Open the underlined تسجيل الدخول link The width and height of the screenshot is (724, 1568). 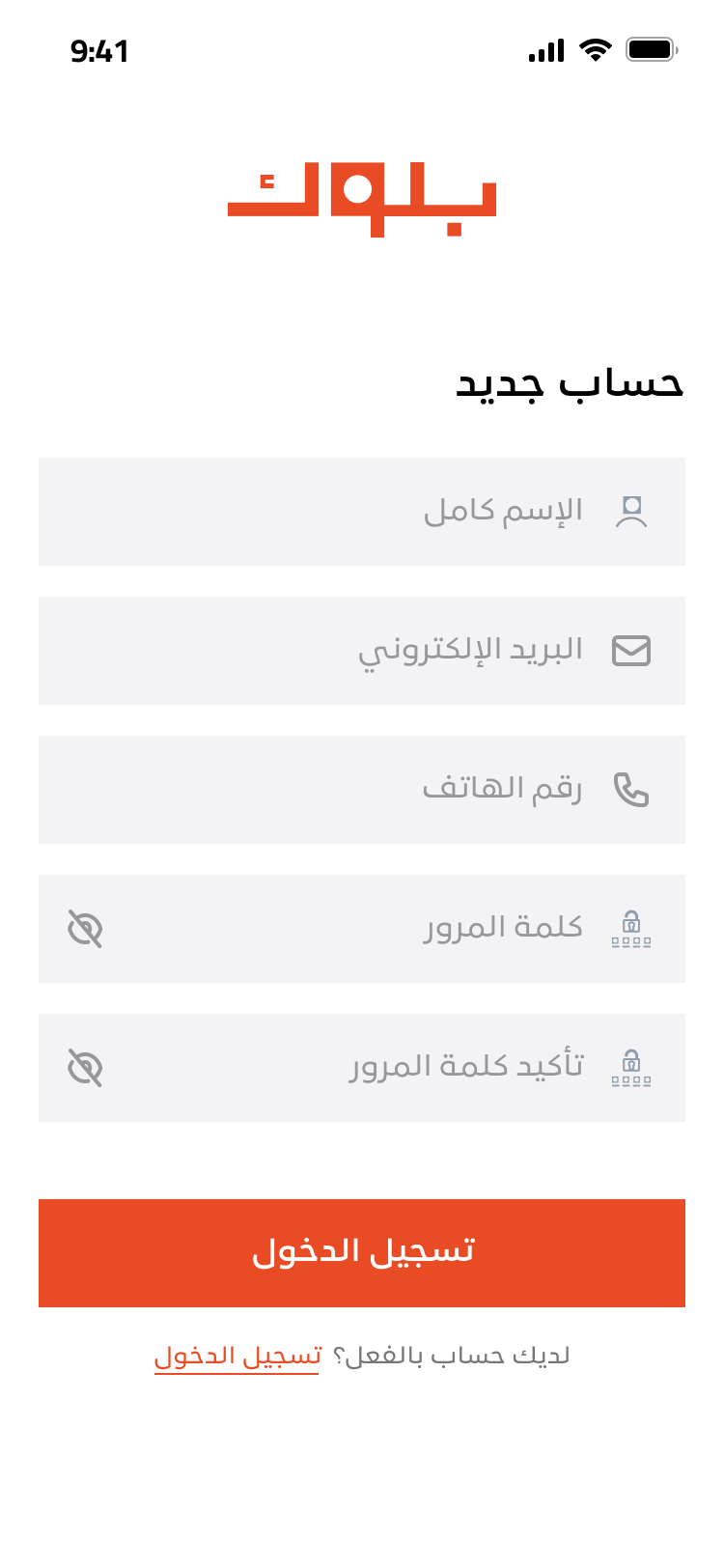237,1356
